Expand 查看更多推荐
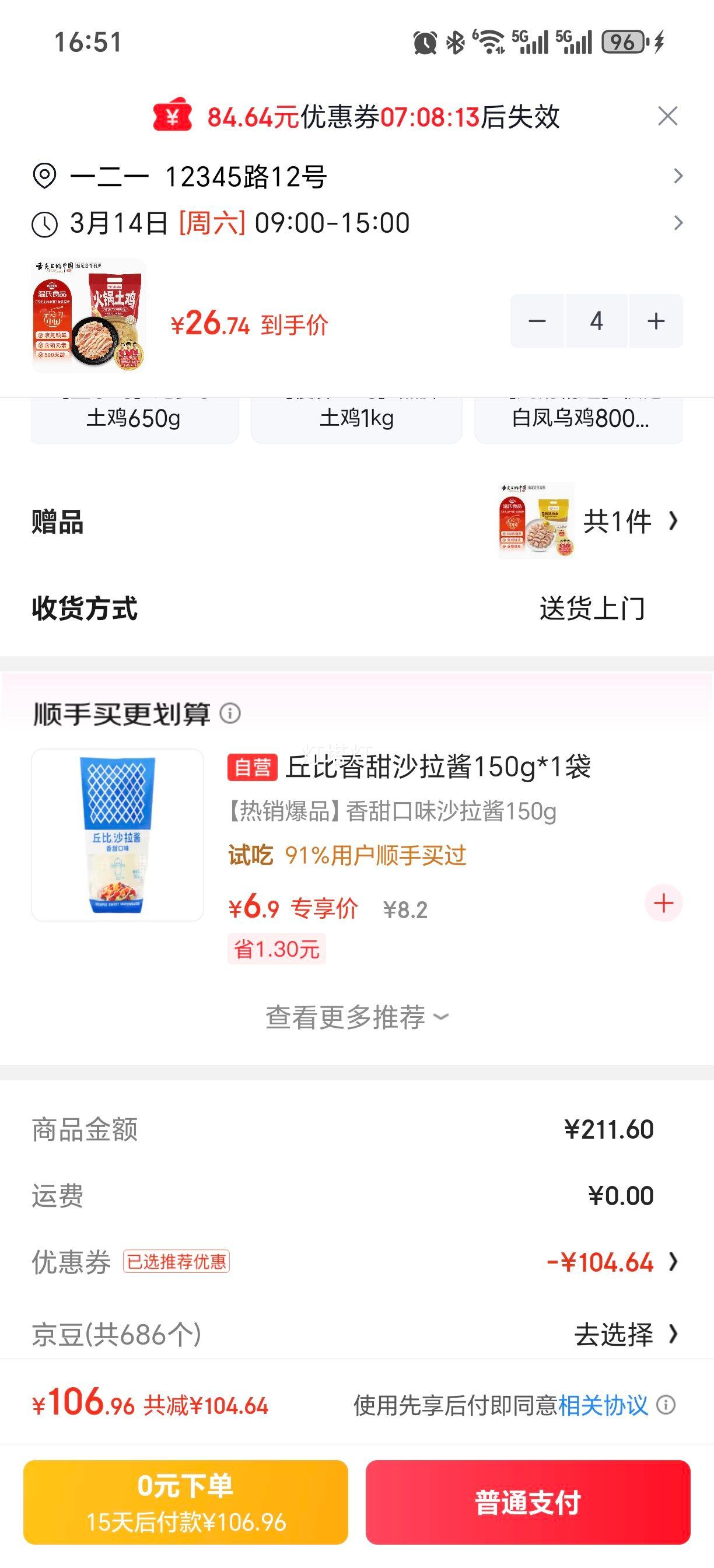The width and height of the screenshot is (714, 1568). point(356,1017)
